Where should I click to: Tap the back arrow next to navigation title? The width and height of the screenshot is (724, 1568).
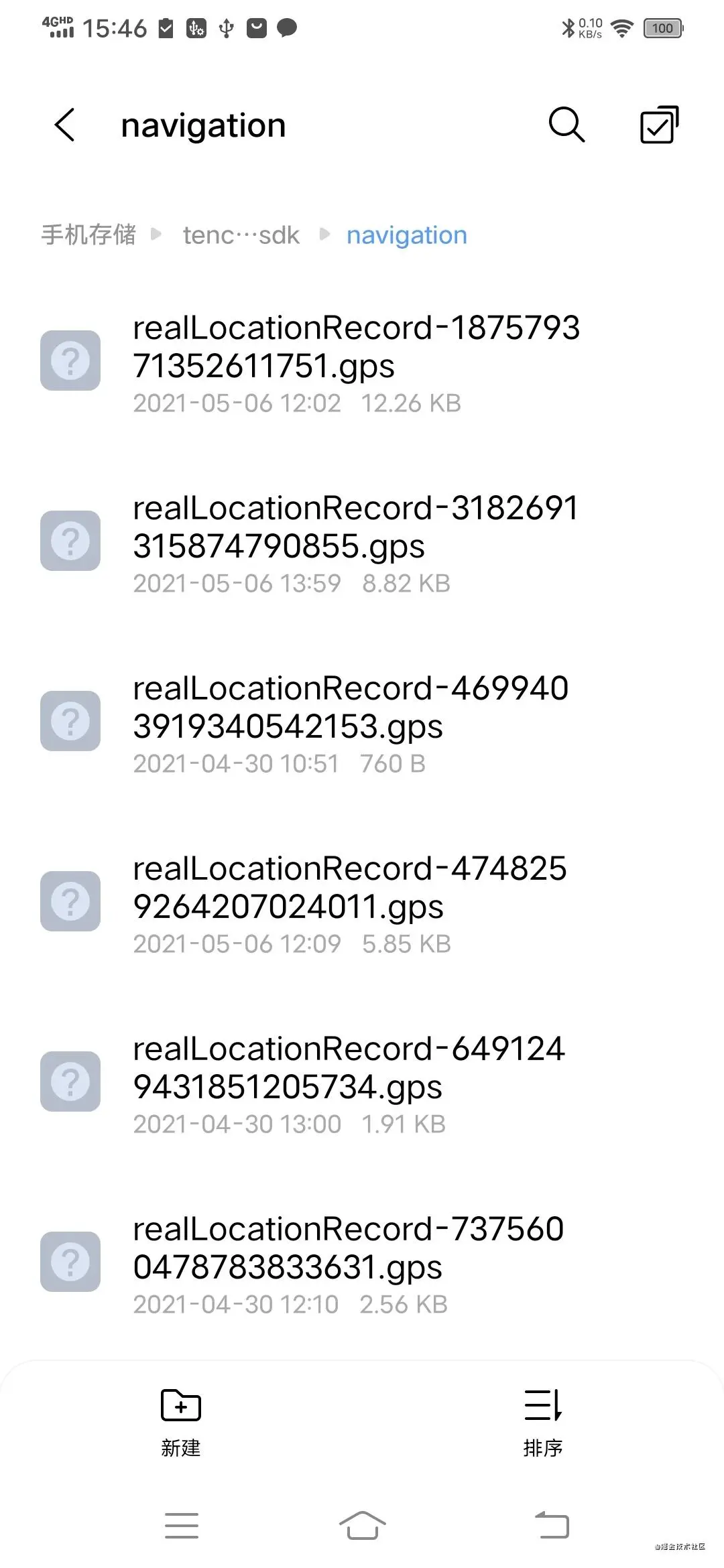tap(64, 126)
